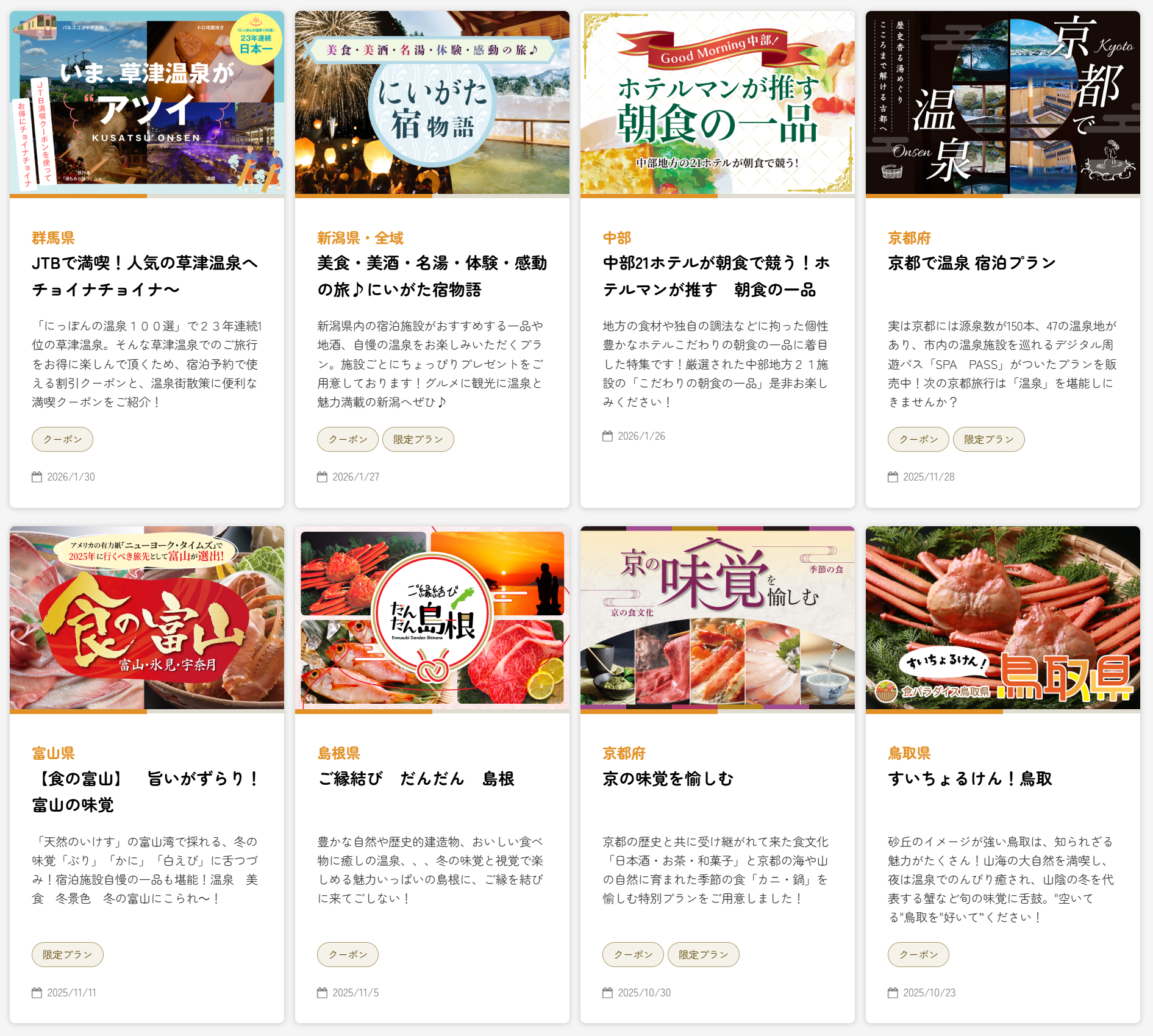
Task: Open the にいがた宿物語 feature card
Action: tap(431, 276)
